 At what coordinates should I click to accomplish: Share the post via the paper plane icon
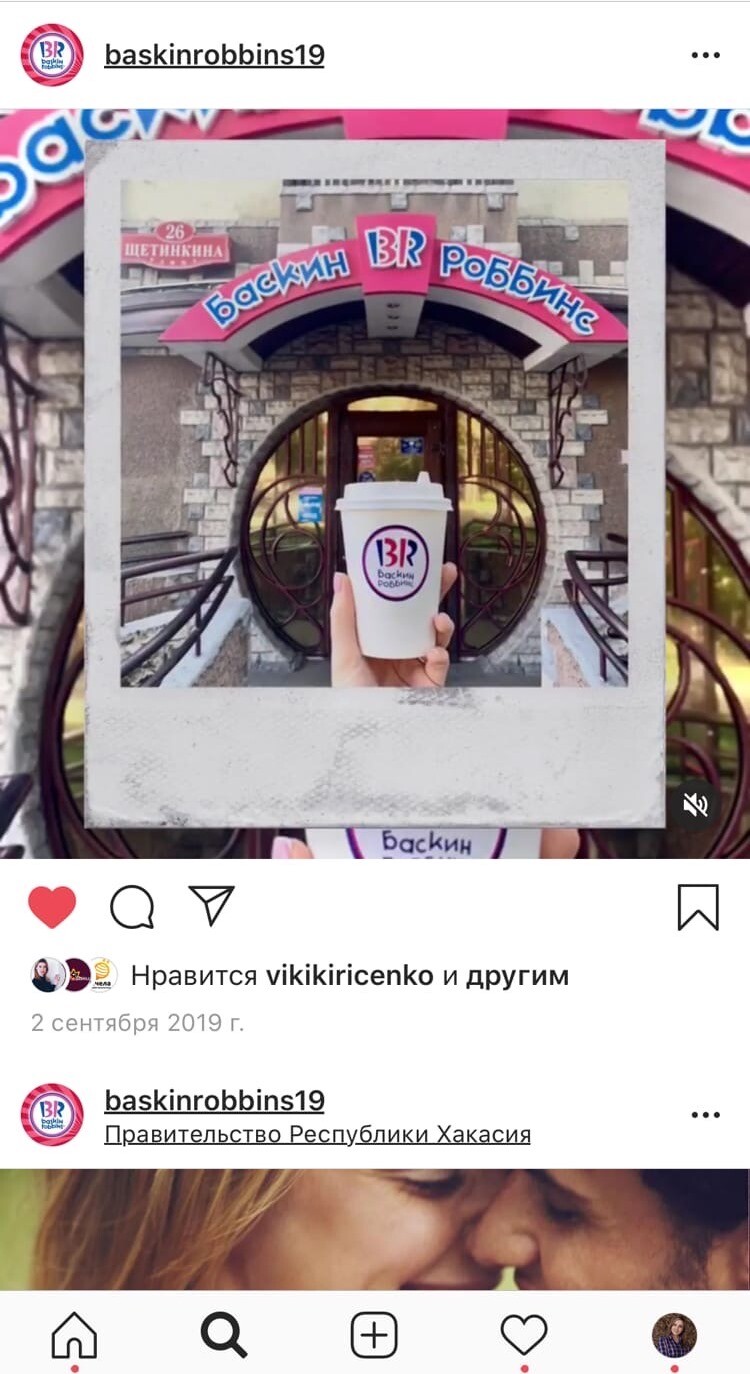[x=212, y=905]
